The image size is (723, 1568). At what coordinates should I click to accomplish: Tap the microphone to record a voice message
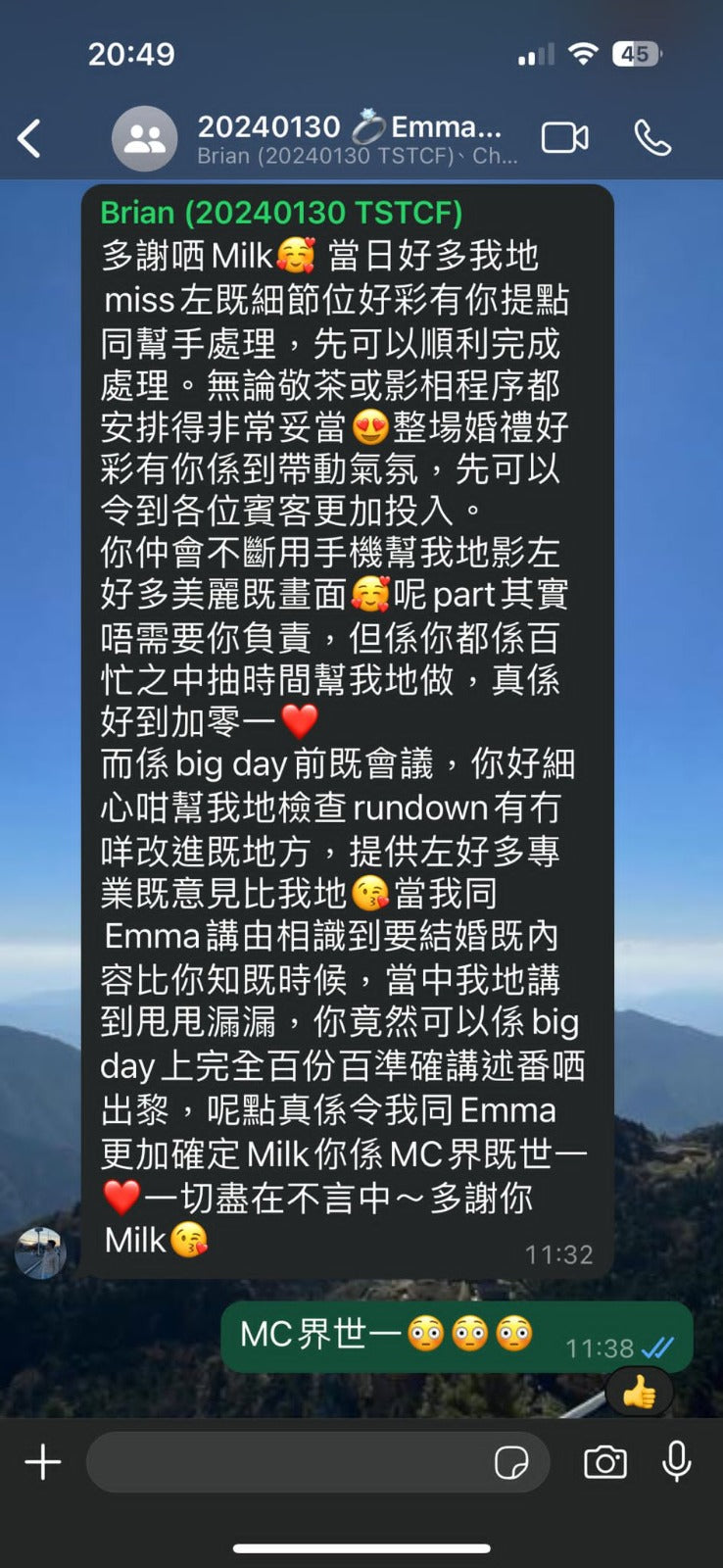[676, 1462]
